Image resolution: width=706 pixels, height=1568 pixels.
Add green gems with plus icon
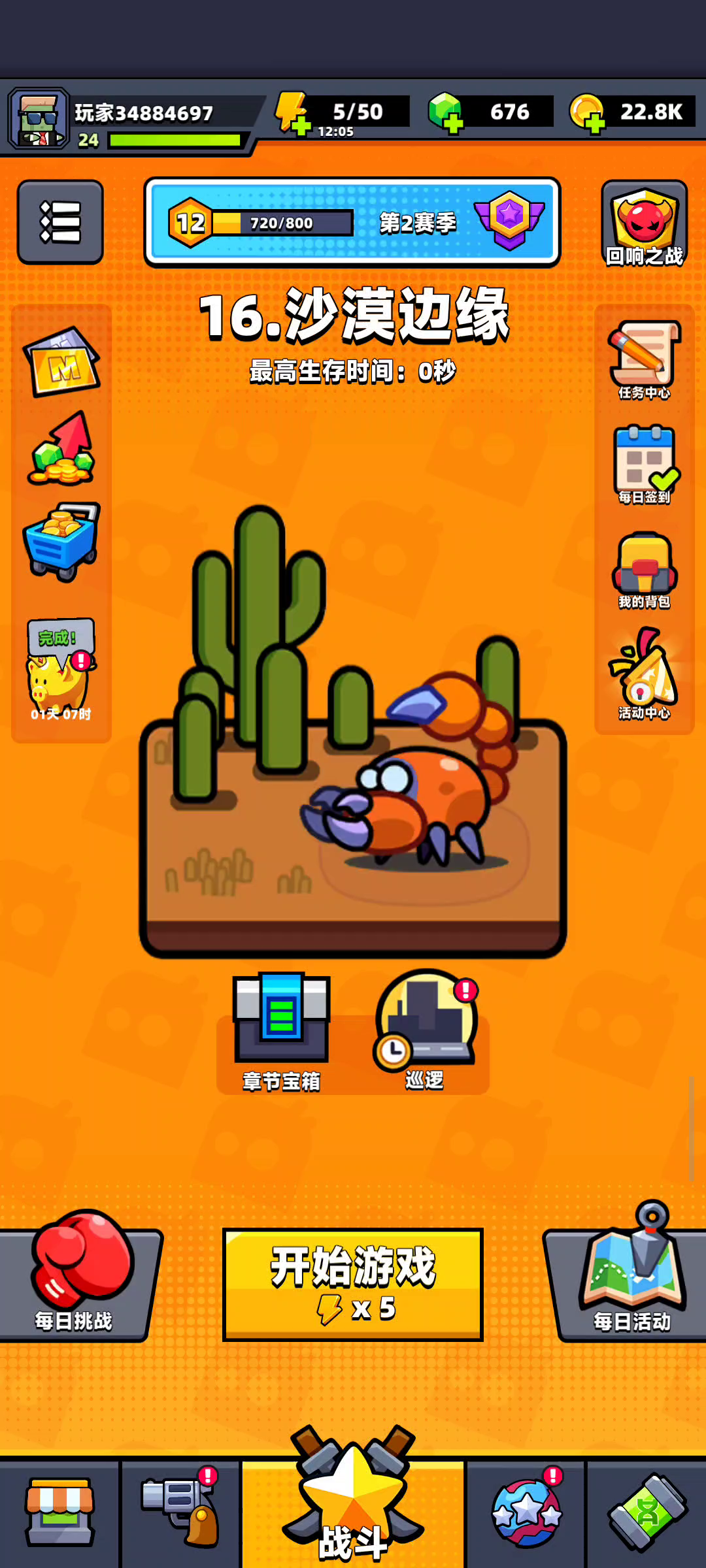pyautogui.click(x=446, y=114)
